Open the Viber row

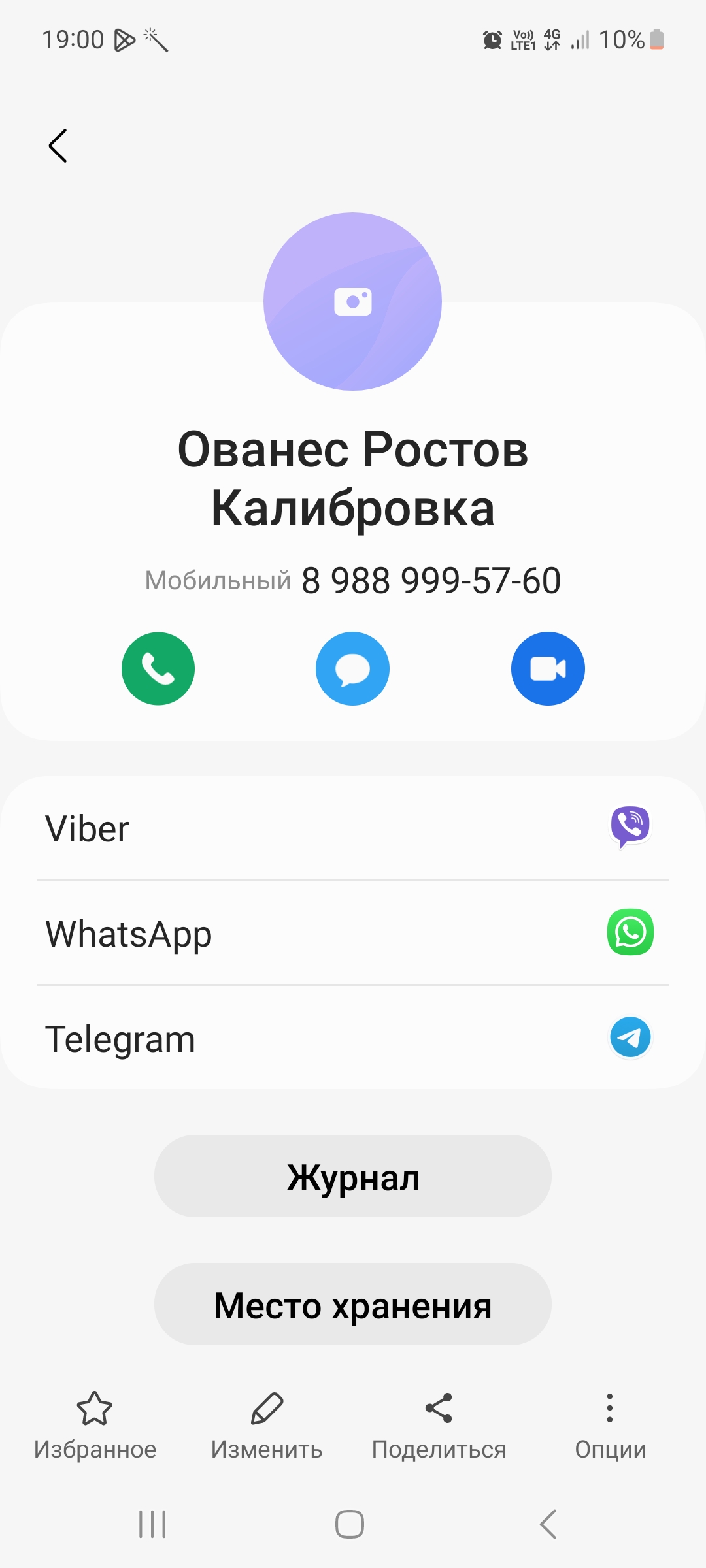[x=353, y=828]
